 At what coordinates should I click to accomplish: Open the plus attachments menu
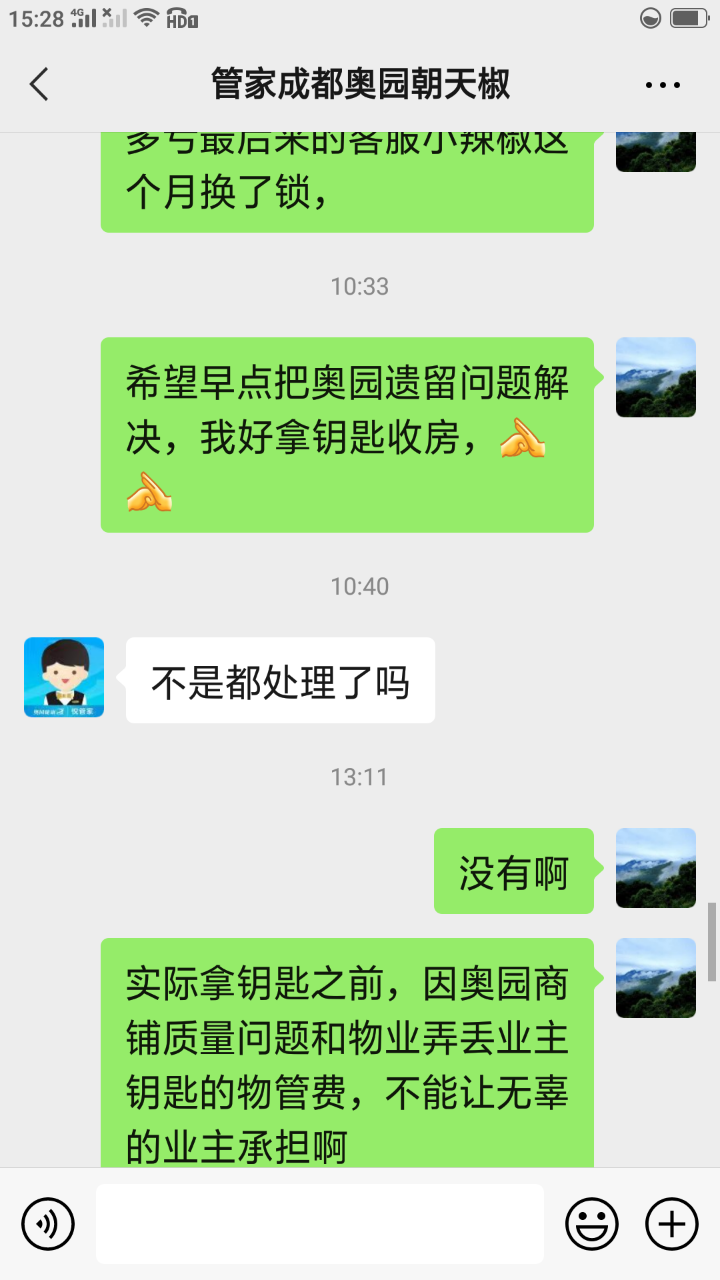pyautogui.click(x=672, y=1223)
